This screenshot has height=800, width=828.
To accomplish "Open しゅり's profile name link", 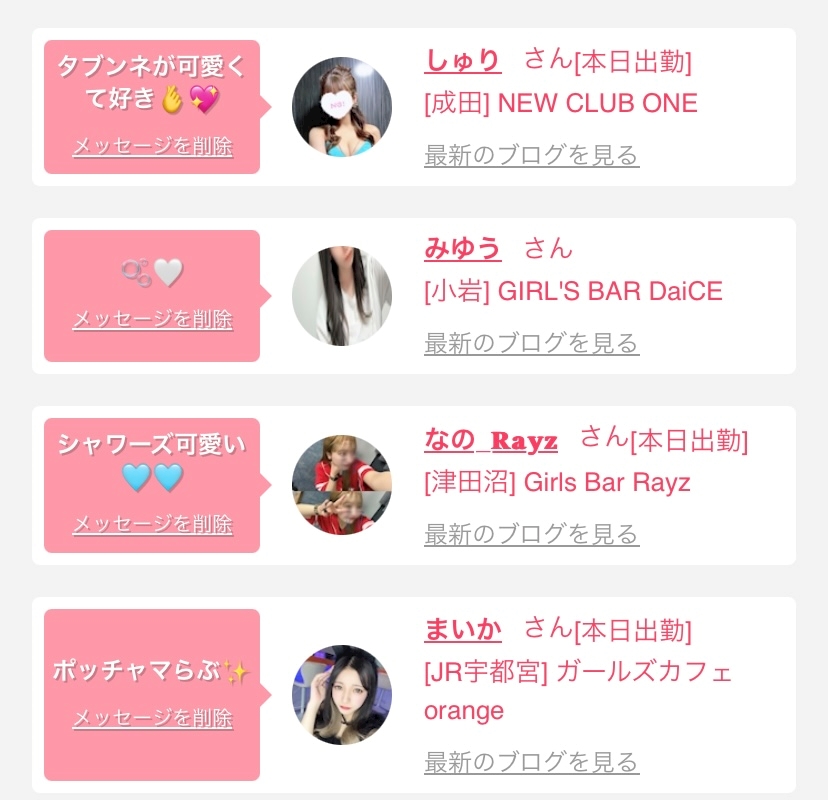I will [x=462, y=60].
